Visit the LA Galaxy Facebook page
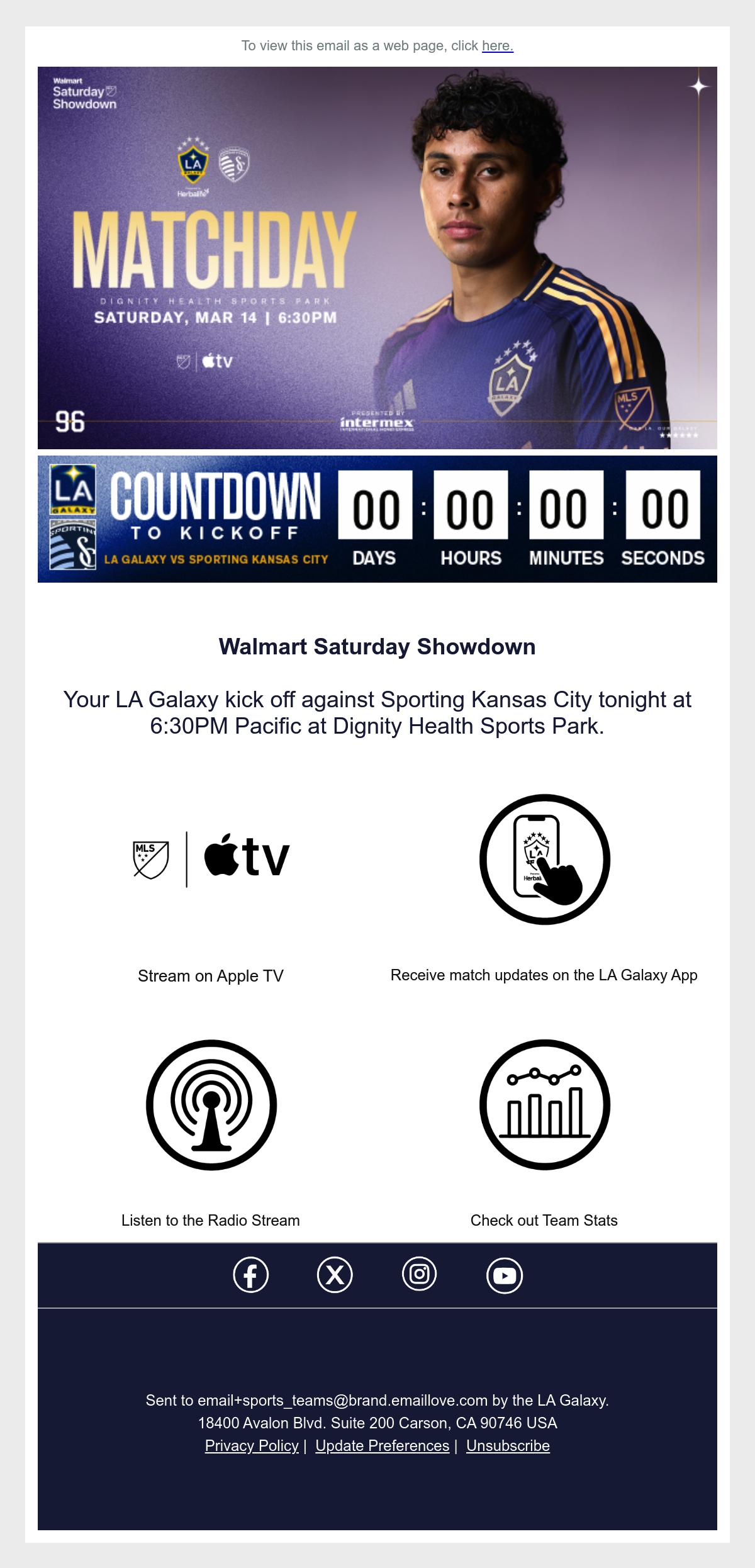 pyautogui.click(x=251, y=1275)
